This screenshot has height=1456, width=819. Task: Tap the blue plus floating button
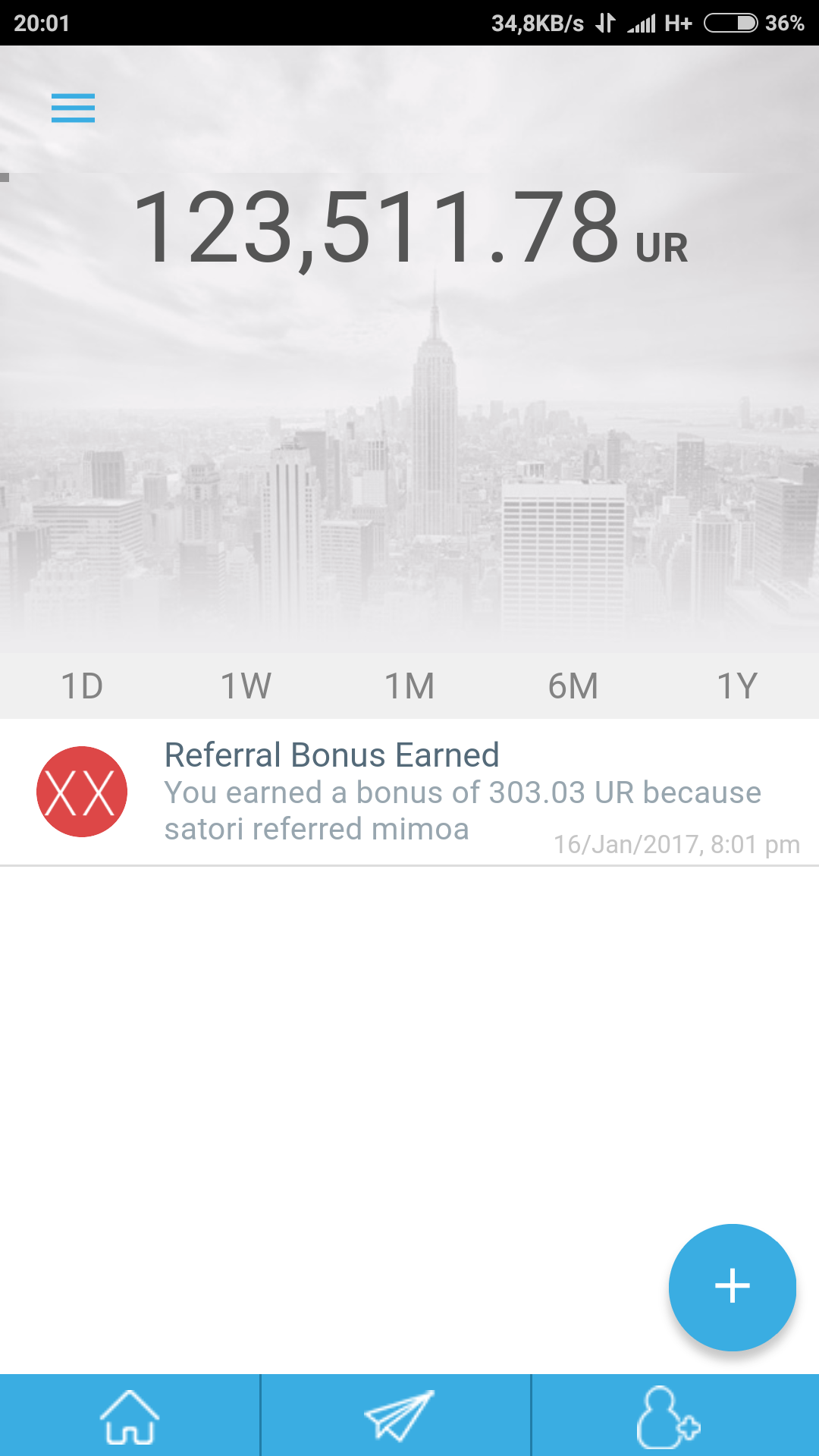pyautogui.click(x=732, y=1287)
